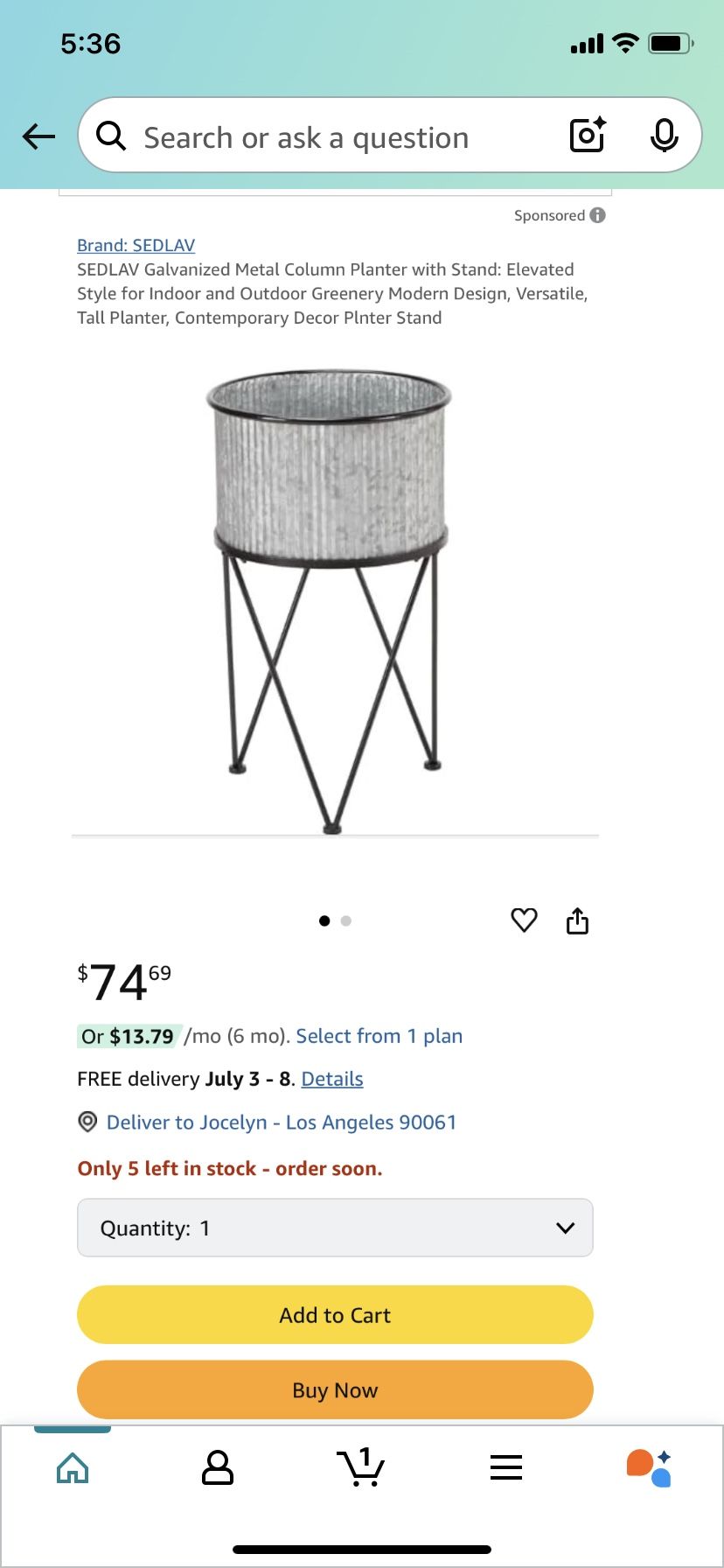Tap the Buy Now button
The width and height of the screenshot is (724, 1568).
tap(335, 1389)
